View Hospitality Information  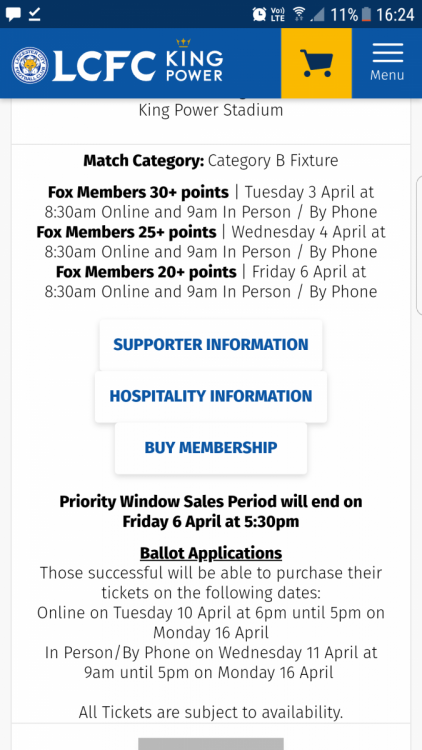point(211,397)
